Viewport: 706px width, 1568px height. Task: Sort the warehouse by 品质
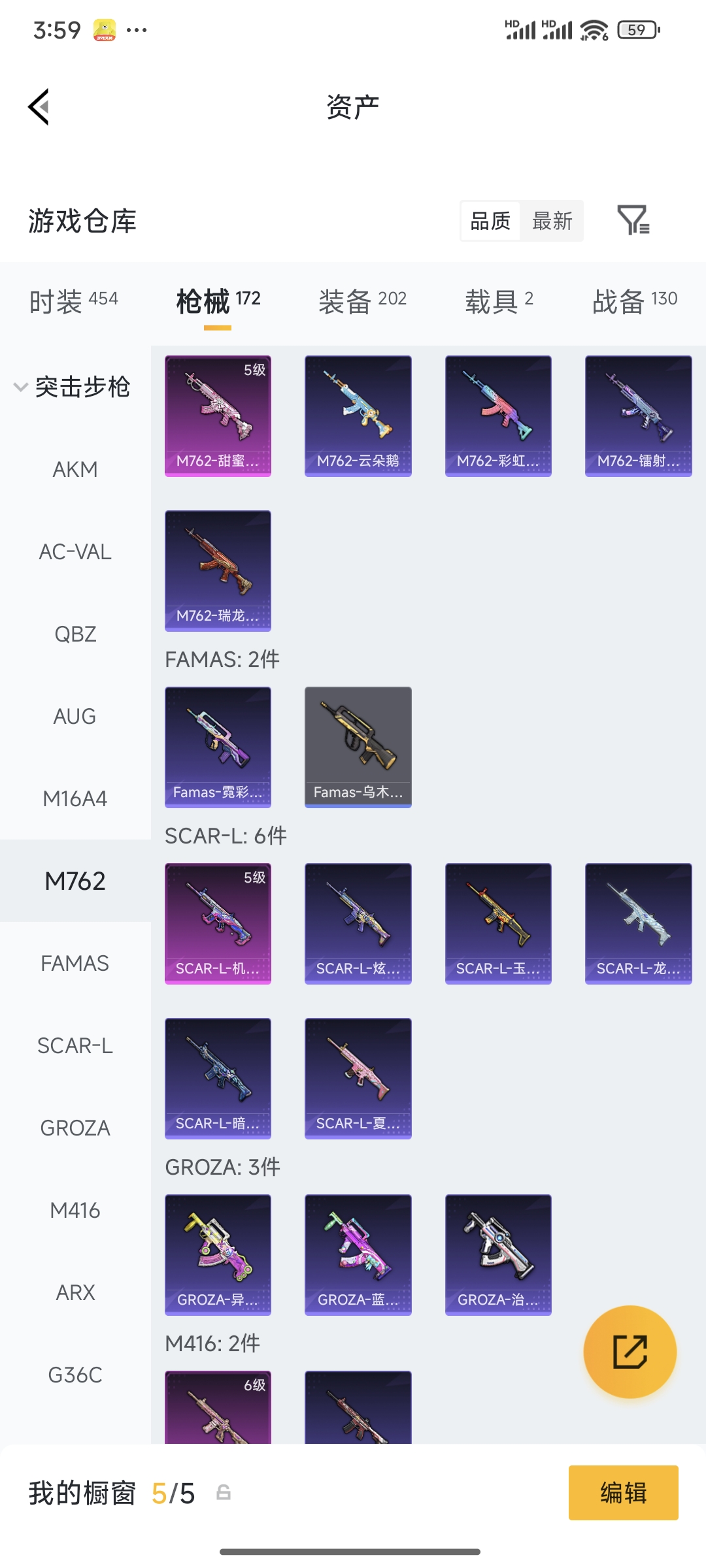[x=490, y=221]
